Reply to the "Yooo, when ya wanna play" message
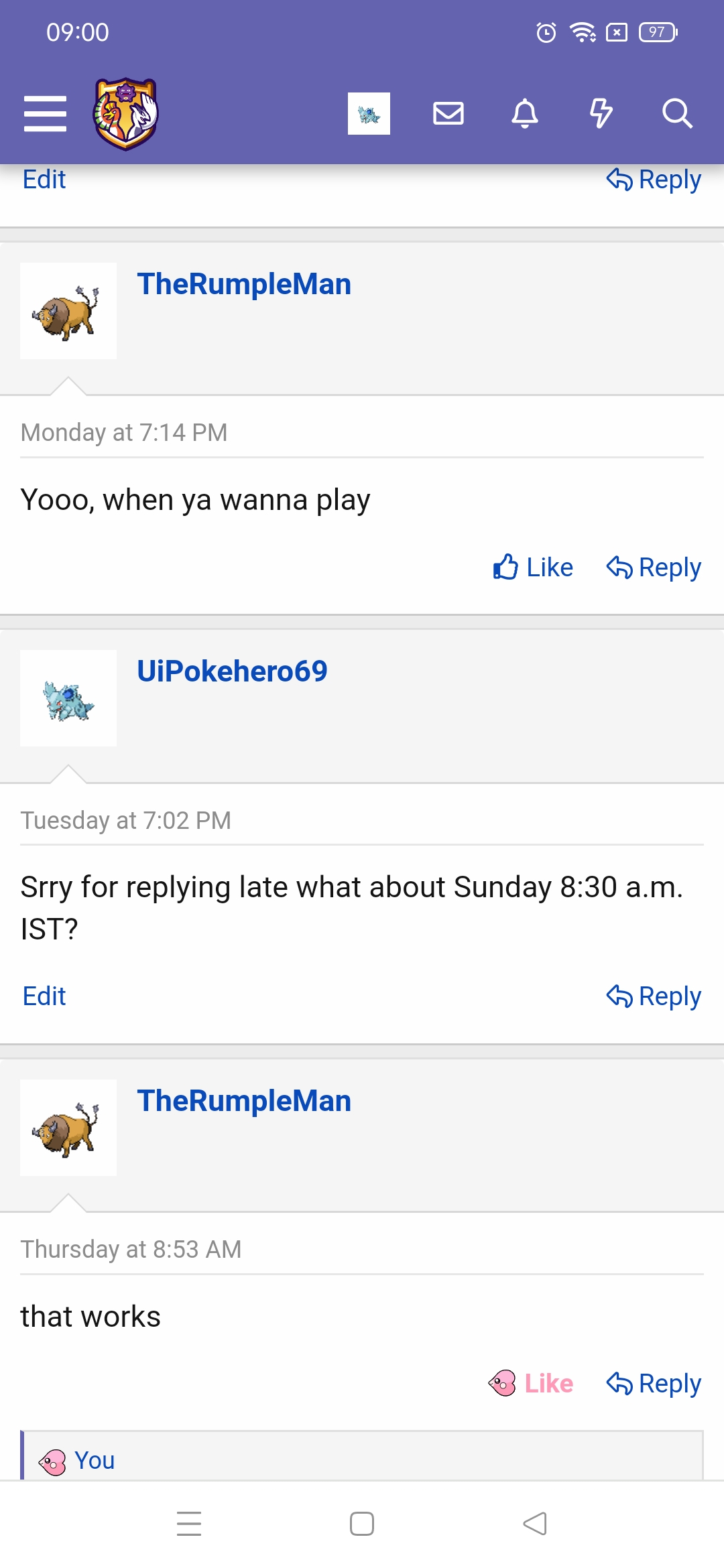724x1568 pixels. 654,568
